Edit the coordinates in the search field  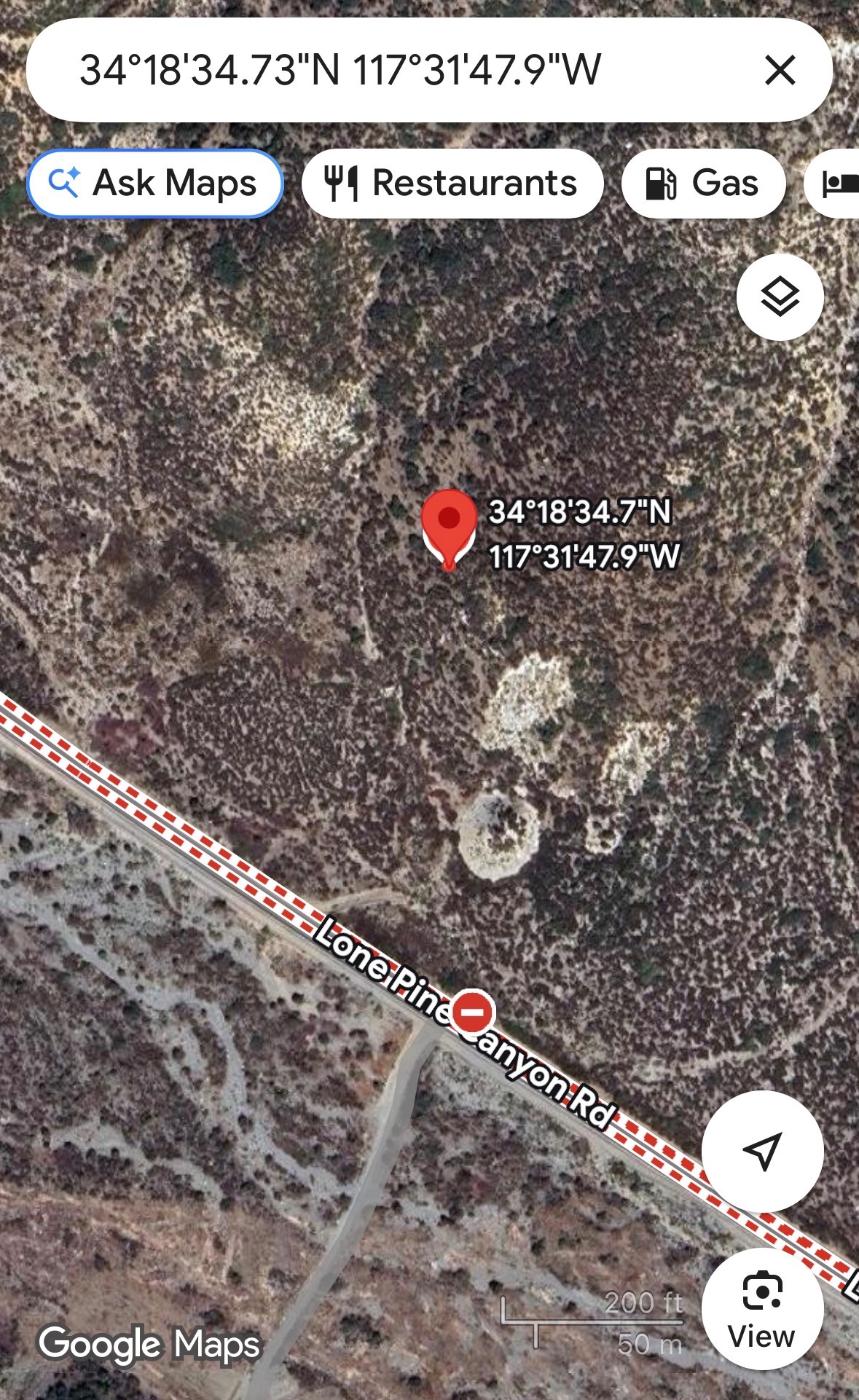click(340, 71)
